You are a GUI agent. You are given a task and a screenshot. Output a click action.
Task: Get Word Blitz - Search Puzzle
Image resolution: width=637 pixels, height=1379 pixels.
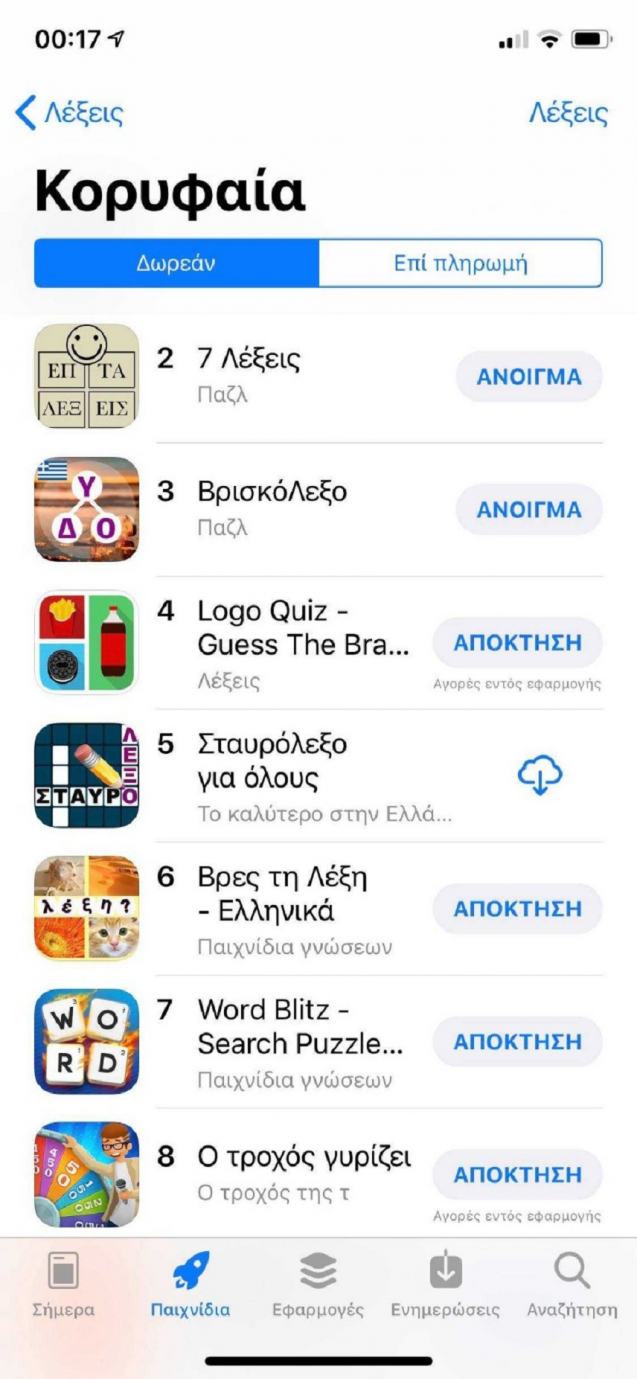pyautogui.click(x=517, y=1042)
